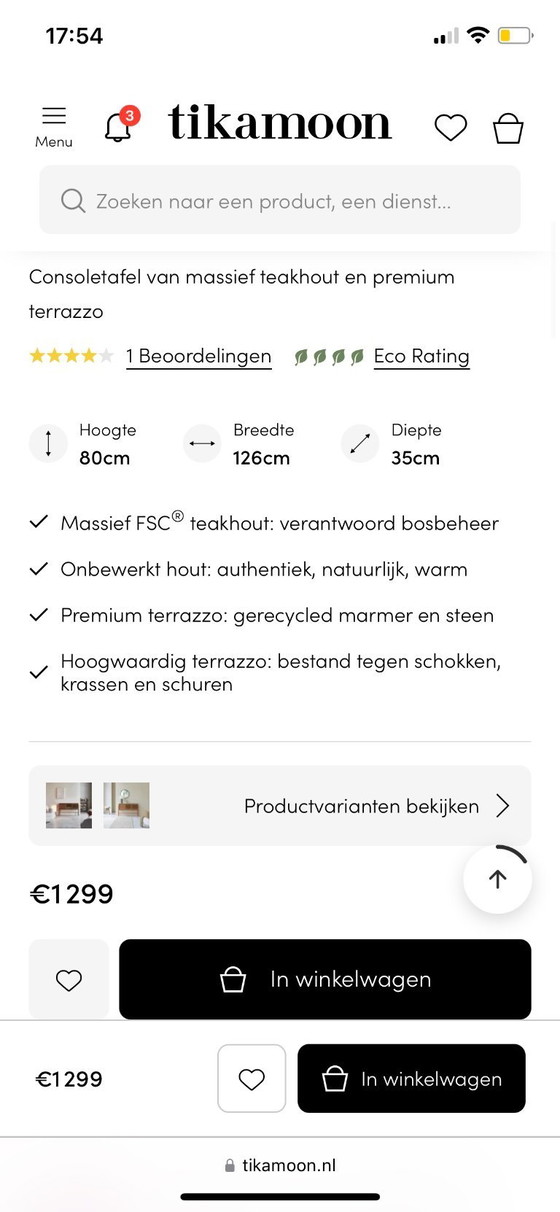Viewport: 560px width, 1212px height.
Task: Open the notifications bell
Action: 121,125
